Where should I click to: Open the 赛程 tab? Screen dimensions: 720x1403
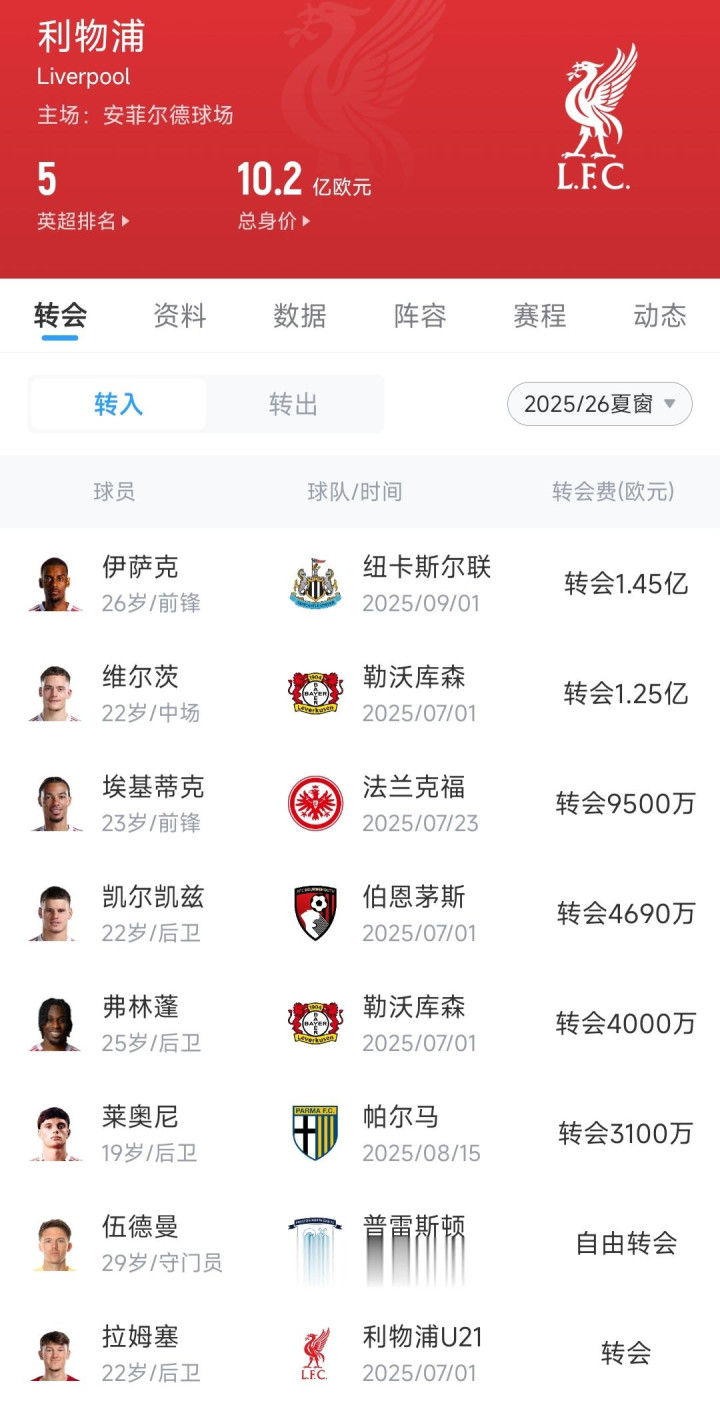[540, 316]
